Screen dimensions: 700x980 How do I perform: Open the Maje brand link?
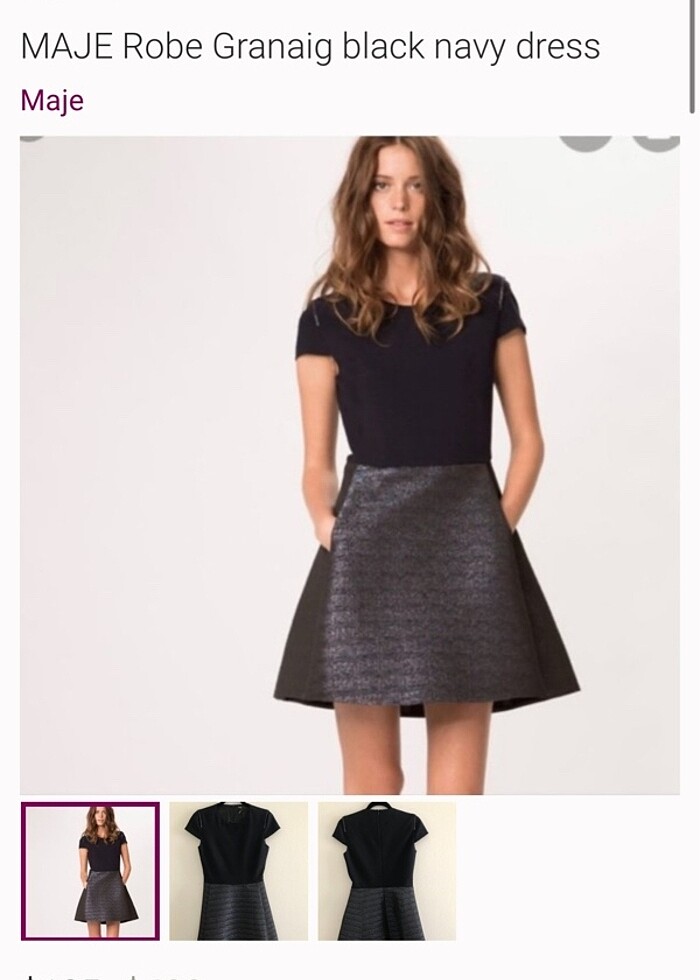(x=52, y=100)
